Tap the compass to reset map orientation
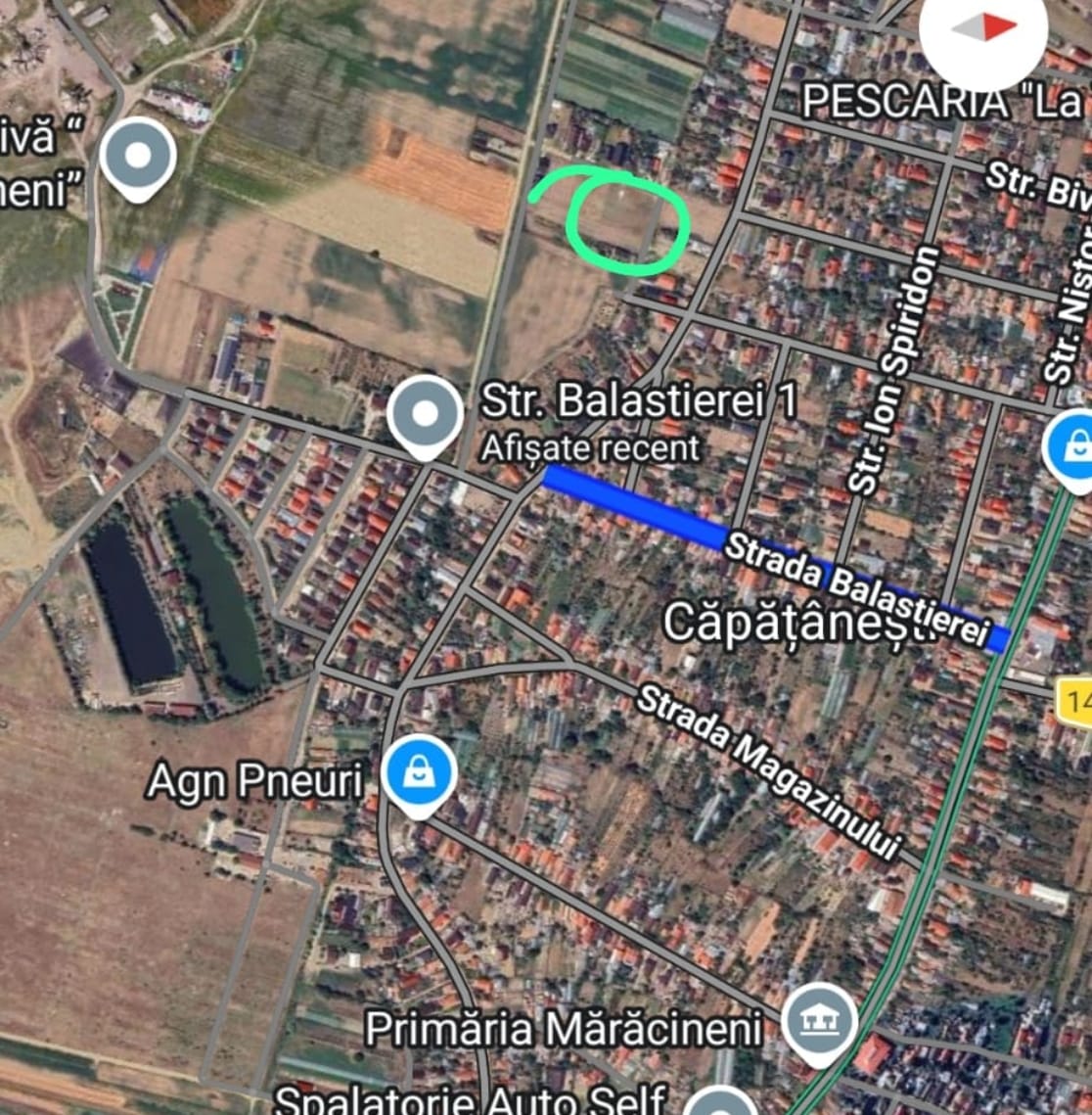1092x1115 pixels. pyautogui.click(x=983, y=29)
